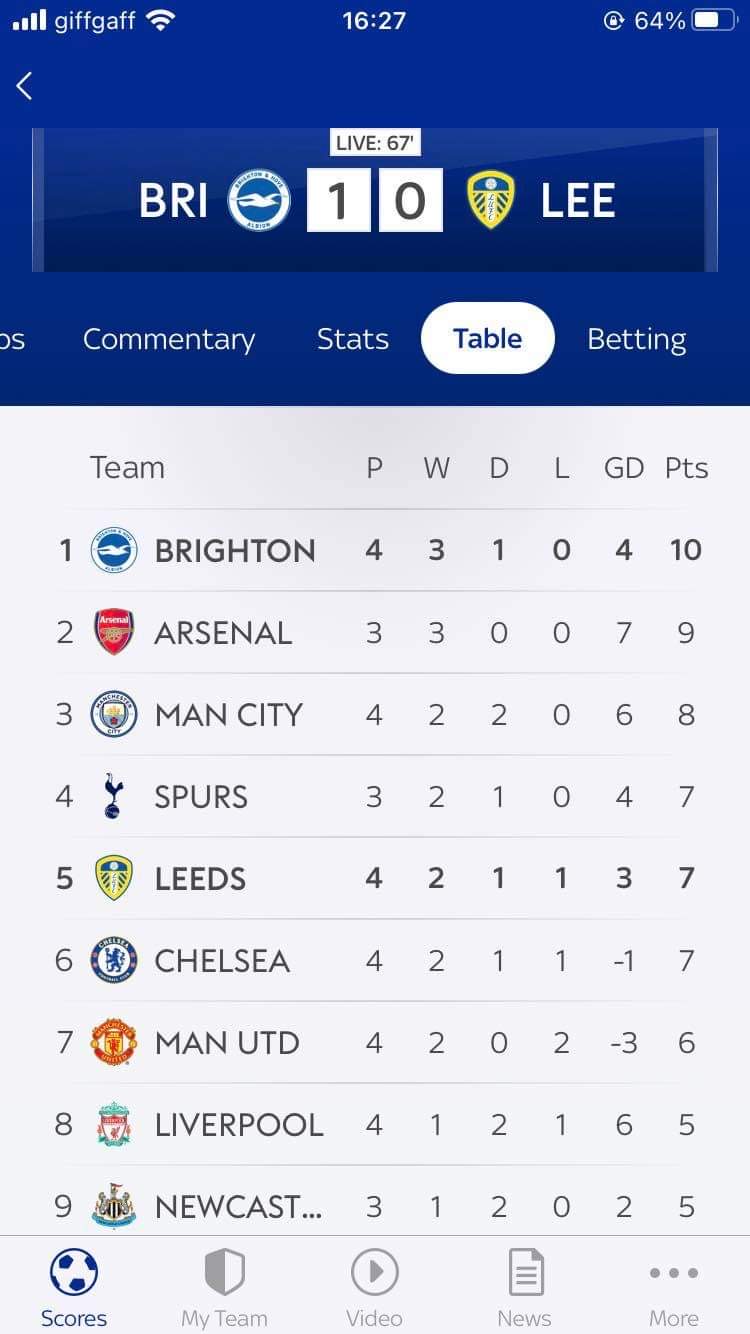Select the Table tab
The width and height of the screenshot is (750, 1334).
pyautogui.click(x=487, y=338)
